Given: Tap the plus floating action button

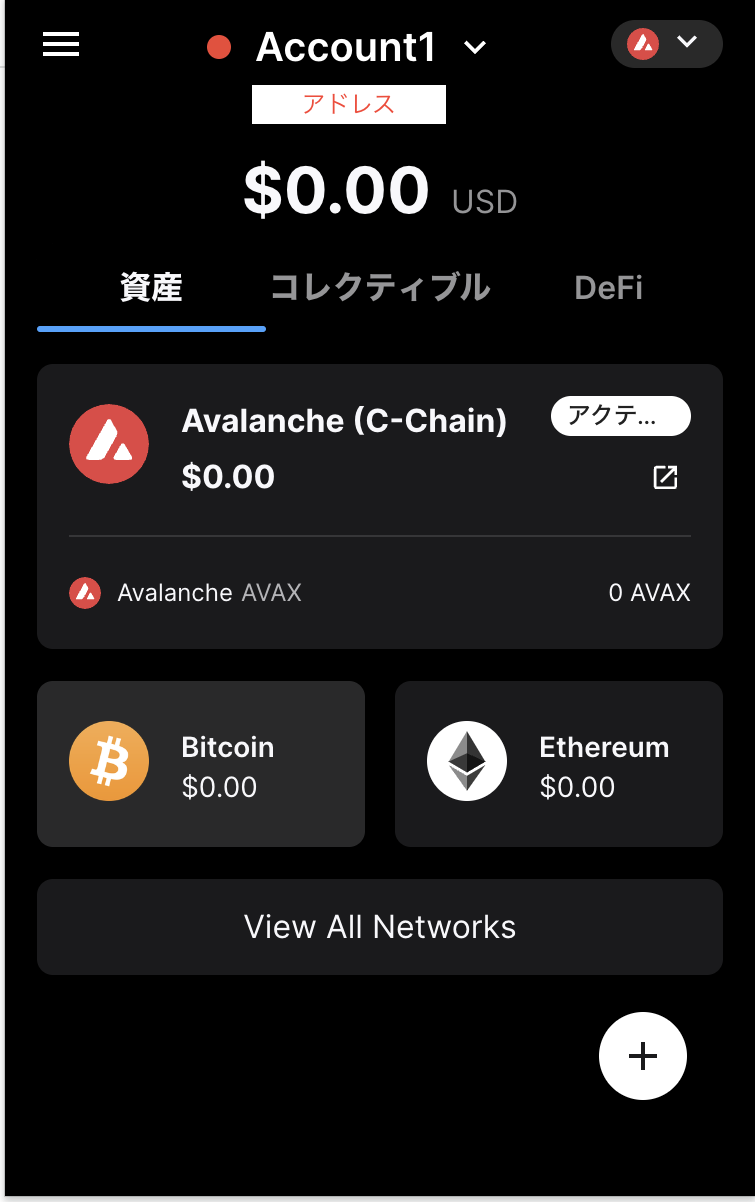Looking at the screenshot, I should tap(642, 1056).
